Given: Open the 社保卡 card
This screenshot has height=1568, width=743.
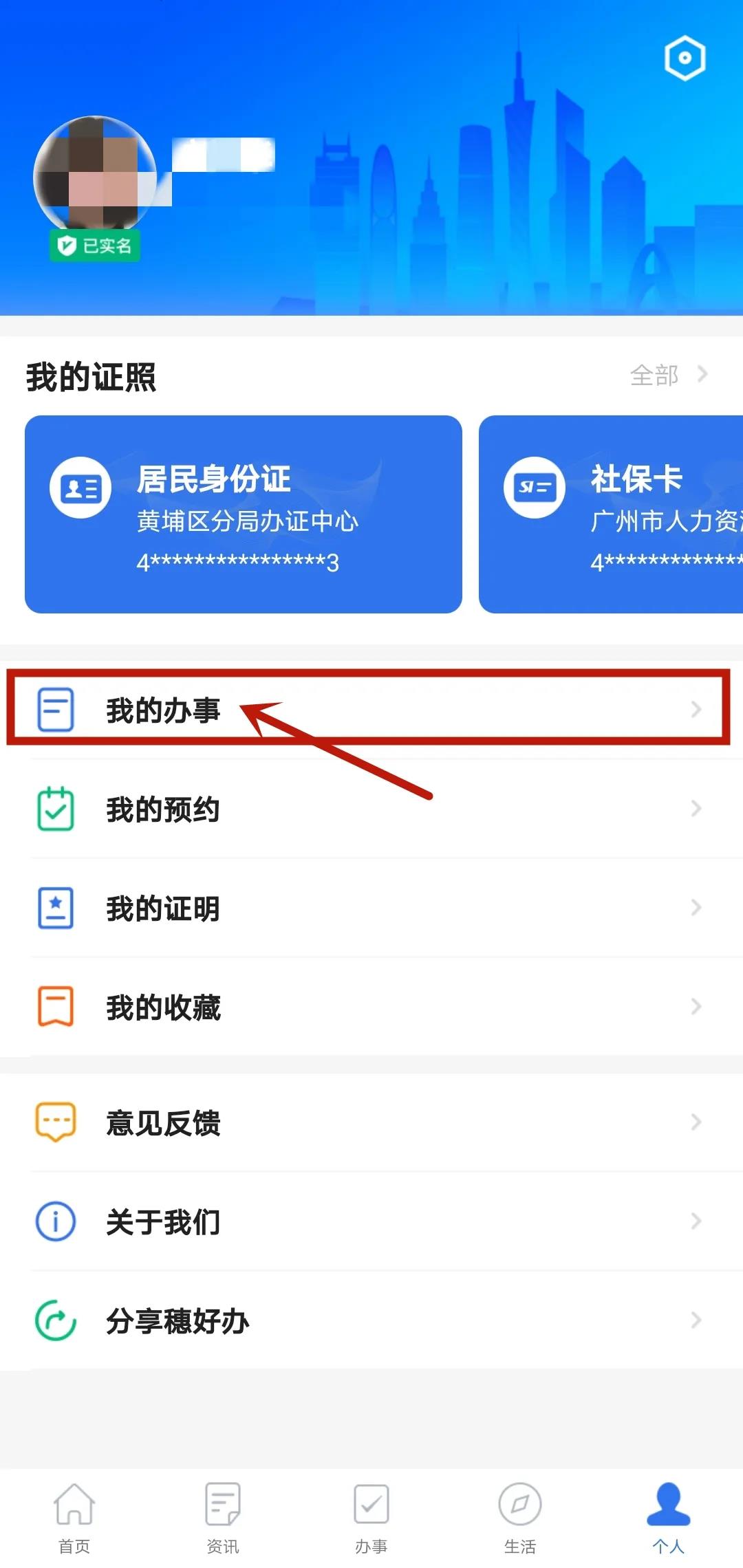Looking at the screenshot, I should pos(612,514).
